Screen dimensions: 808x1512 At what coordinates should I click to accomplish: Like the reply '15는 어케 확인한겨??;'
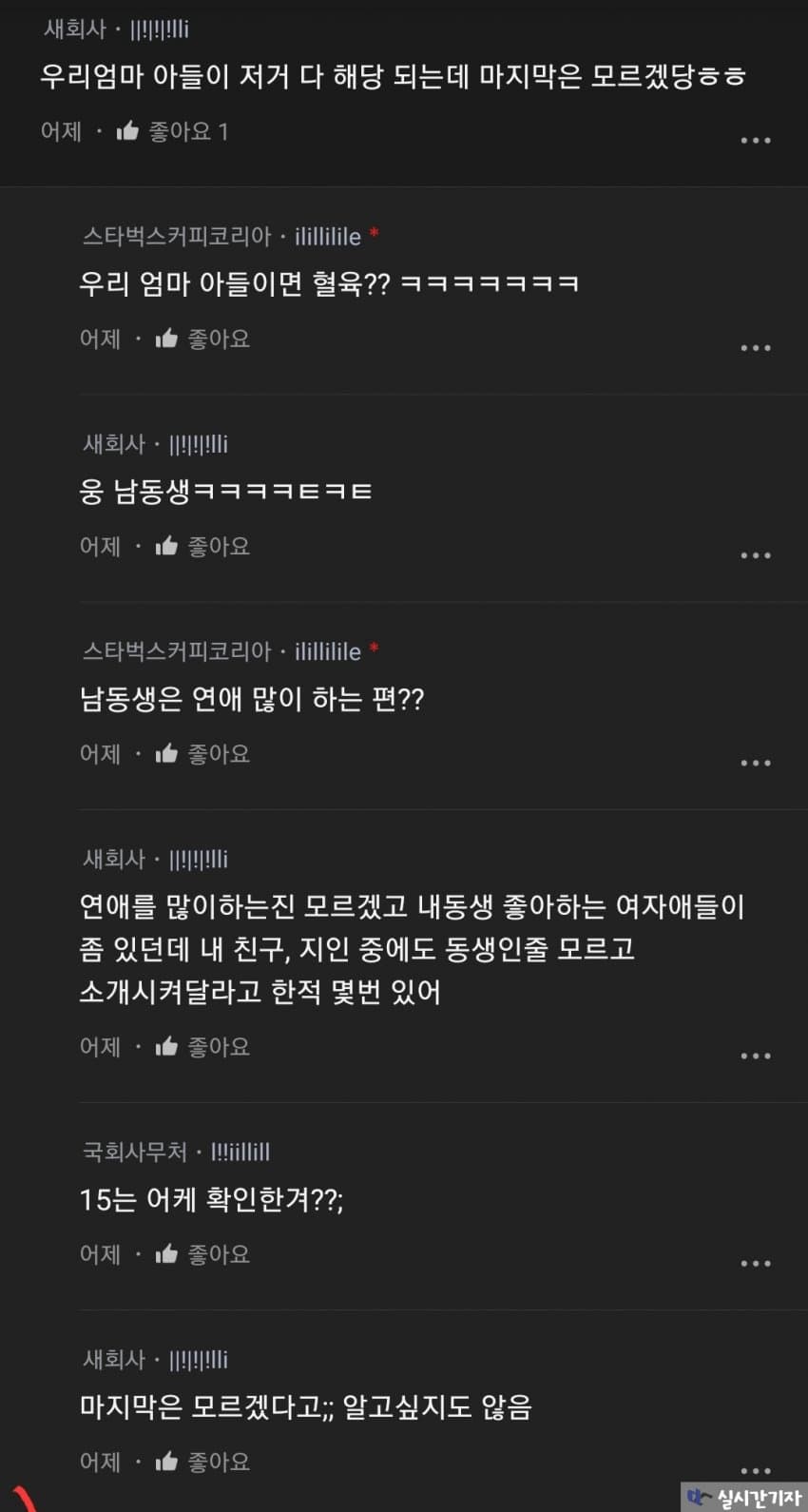point(202,1254)
